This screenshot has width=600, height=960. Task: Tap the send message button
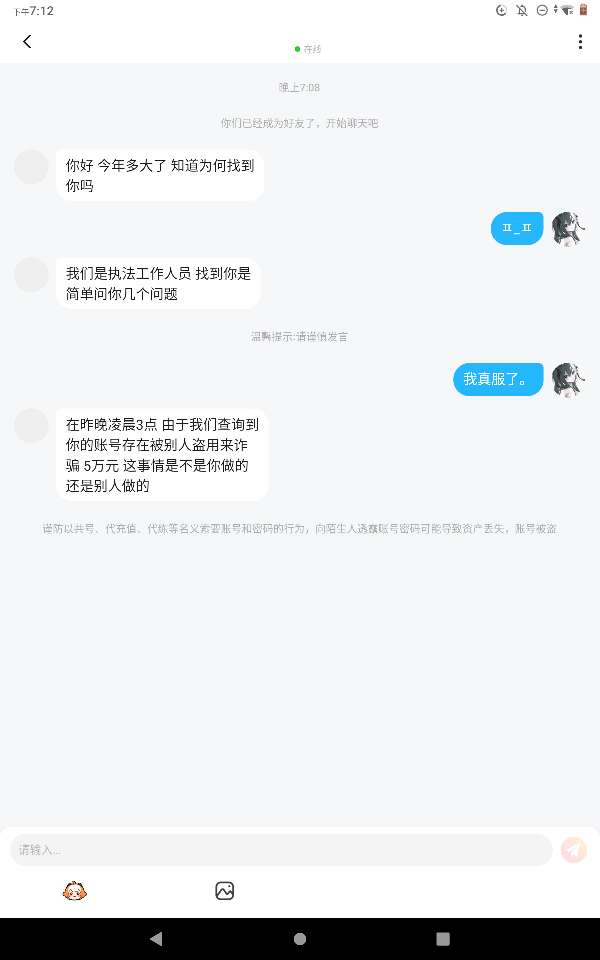pyautogui.click(x=574, y=850)
